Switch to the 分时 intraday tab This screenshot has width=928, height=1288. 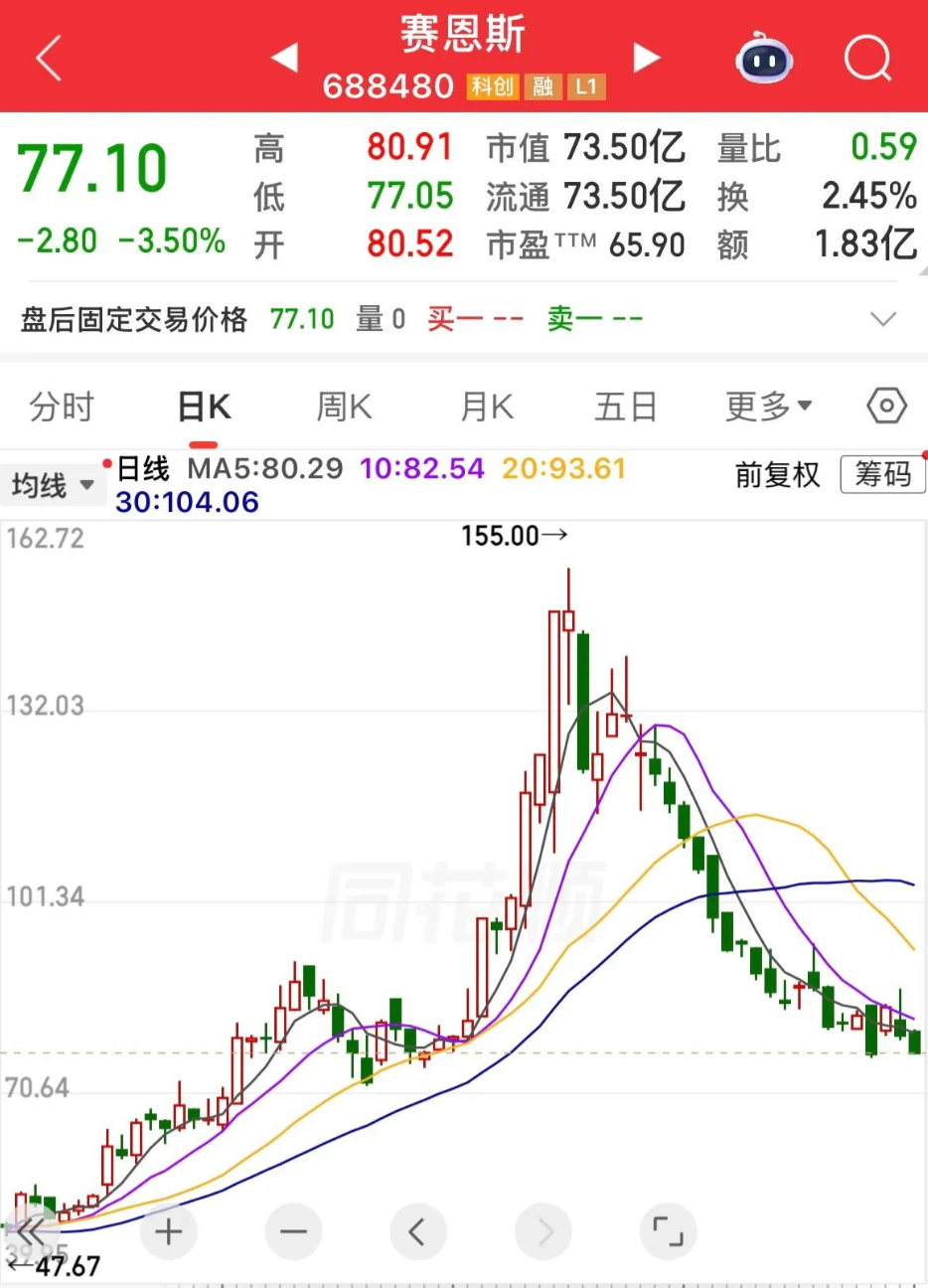(61, 405)
